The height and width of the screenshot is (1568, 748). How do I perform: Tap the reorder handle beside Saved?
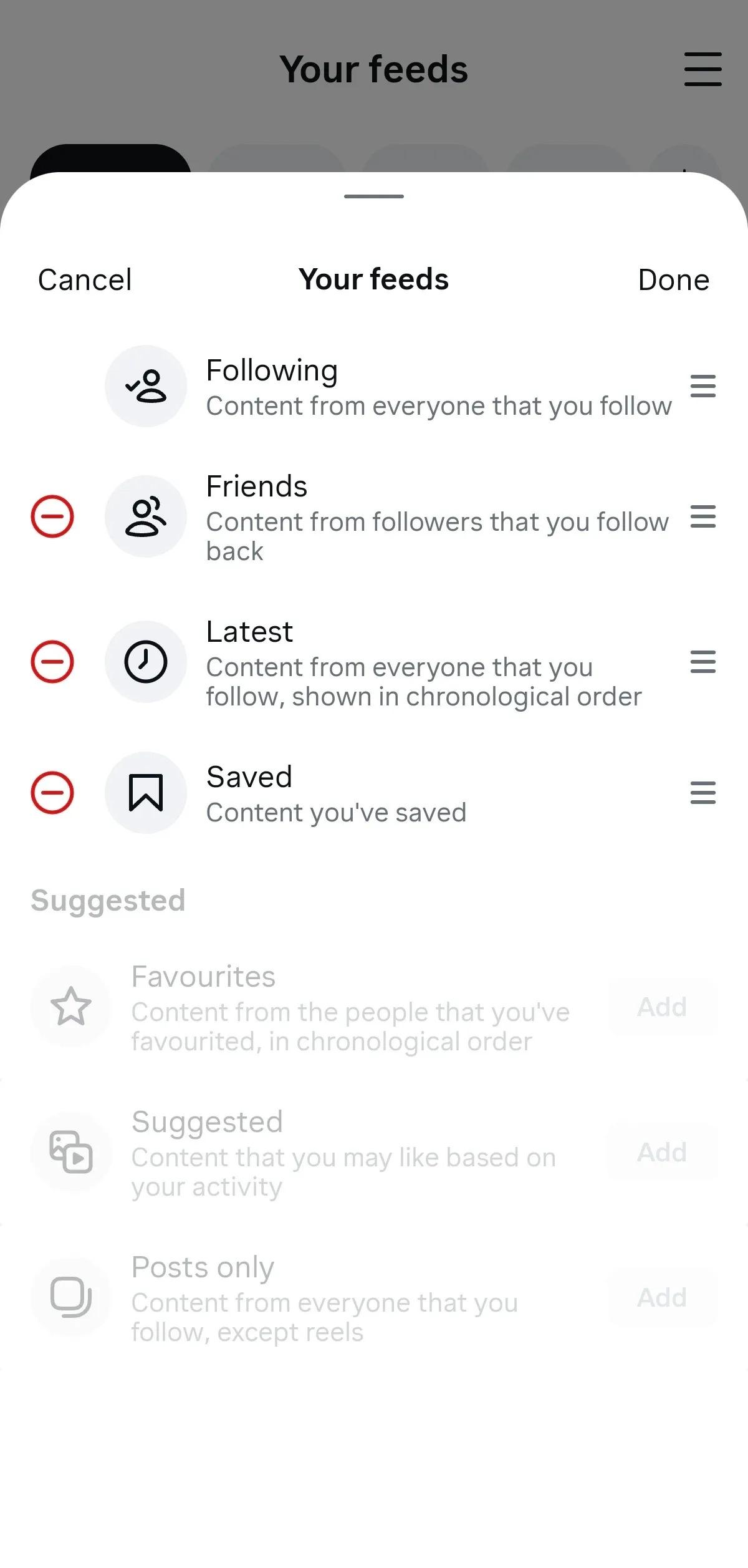click(x=702, y=793)
